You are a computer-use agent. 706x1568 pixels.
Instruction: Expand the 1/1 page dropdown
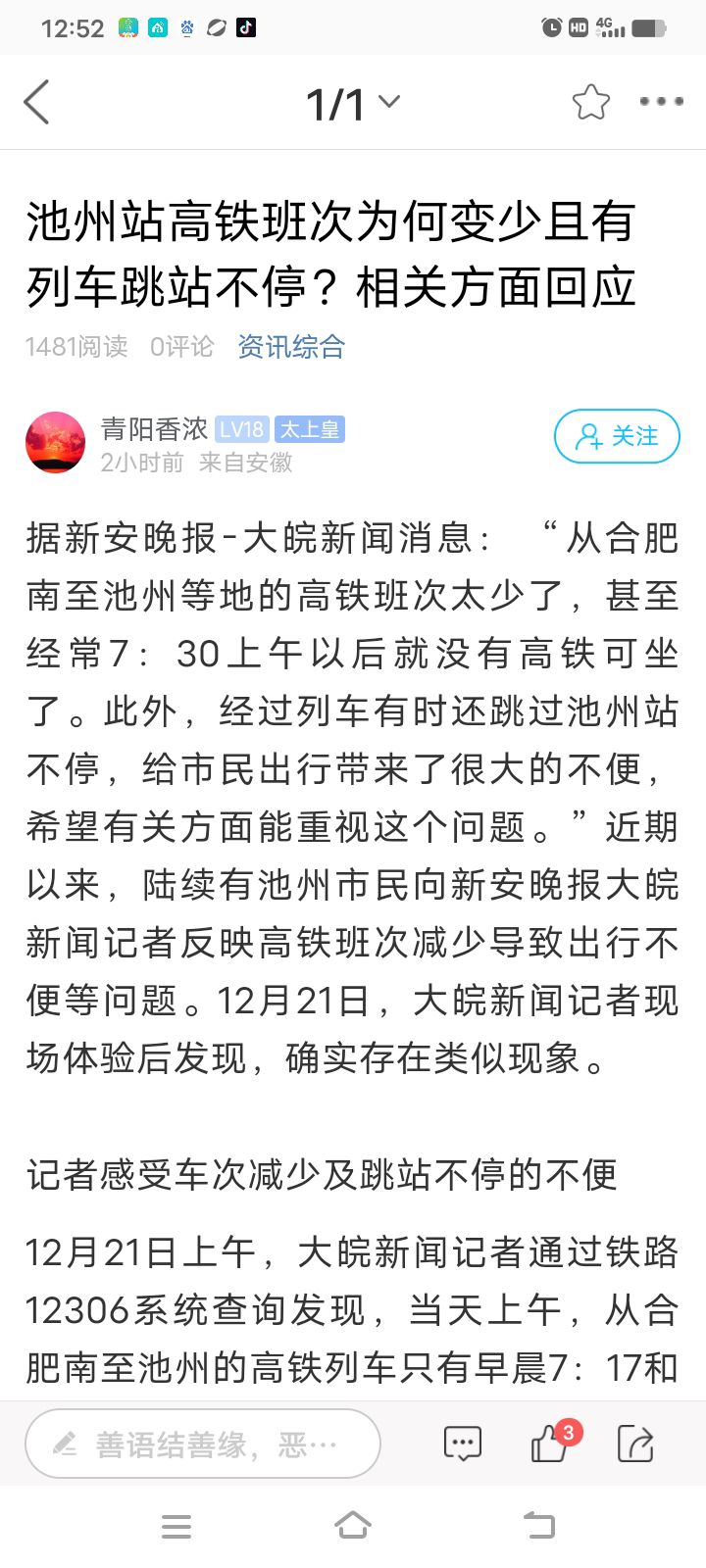click(x=353, y=103)
